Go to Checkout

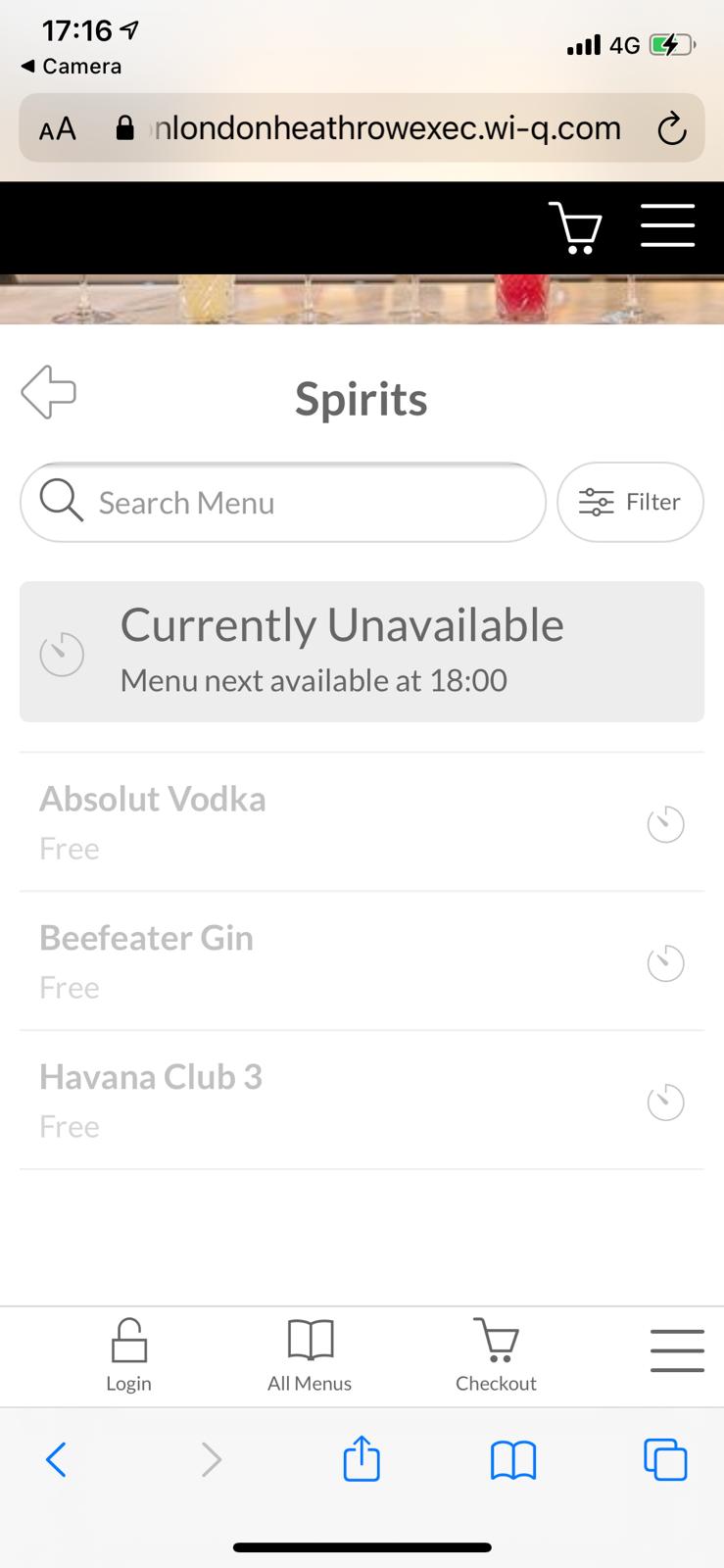click(496, 1355)
